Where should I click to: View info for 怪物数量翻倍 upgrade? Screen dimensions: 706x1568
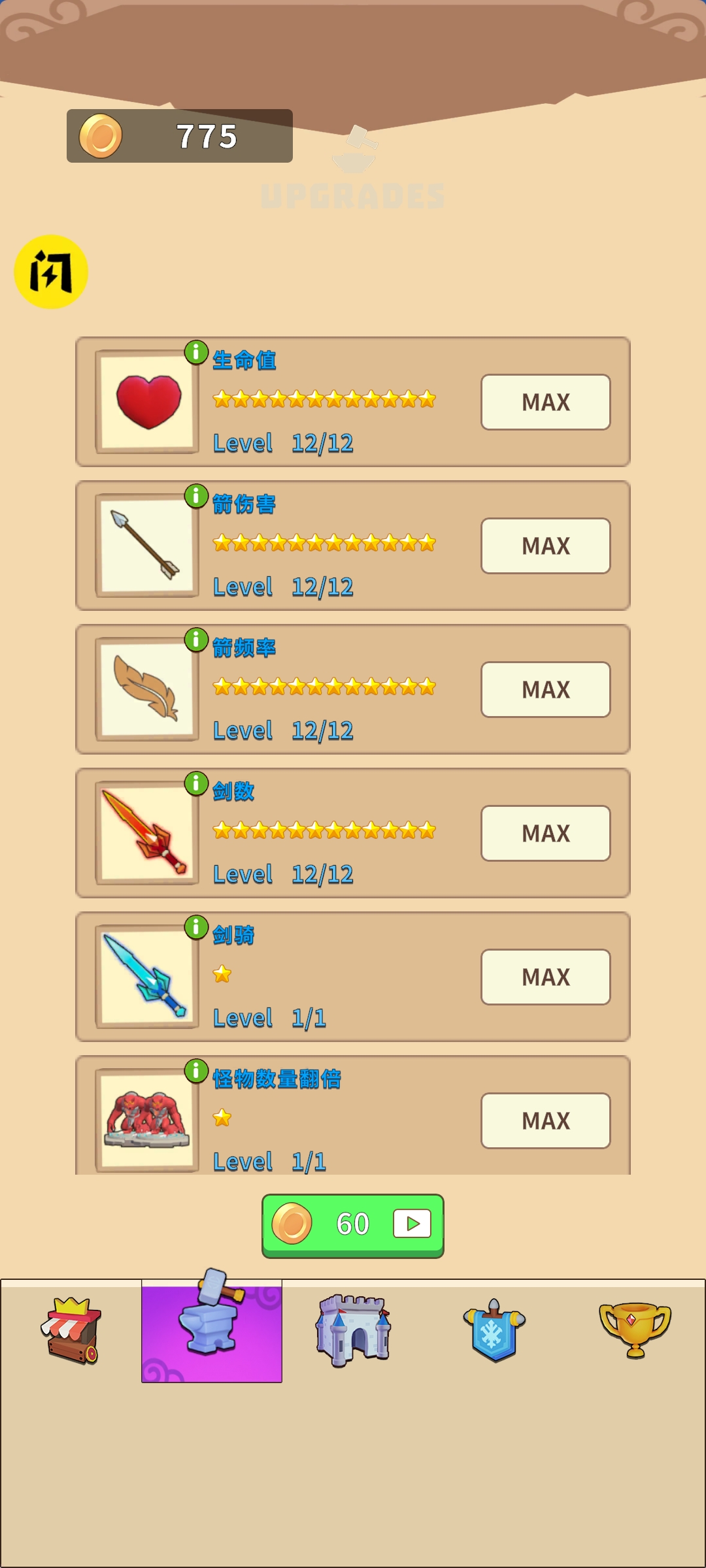coord(196,1071)
